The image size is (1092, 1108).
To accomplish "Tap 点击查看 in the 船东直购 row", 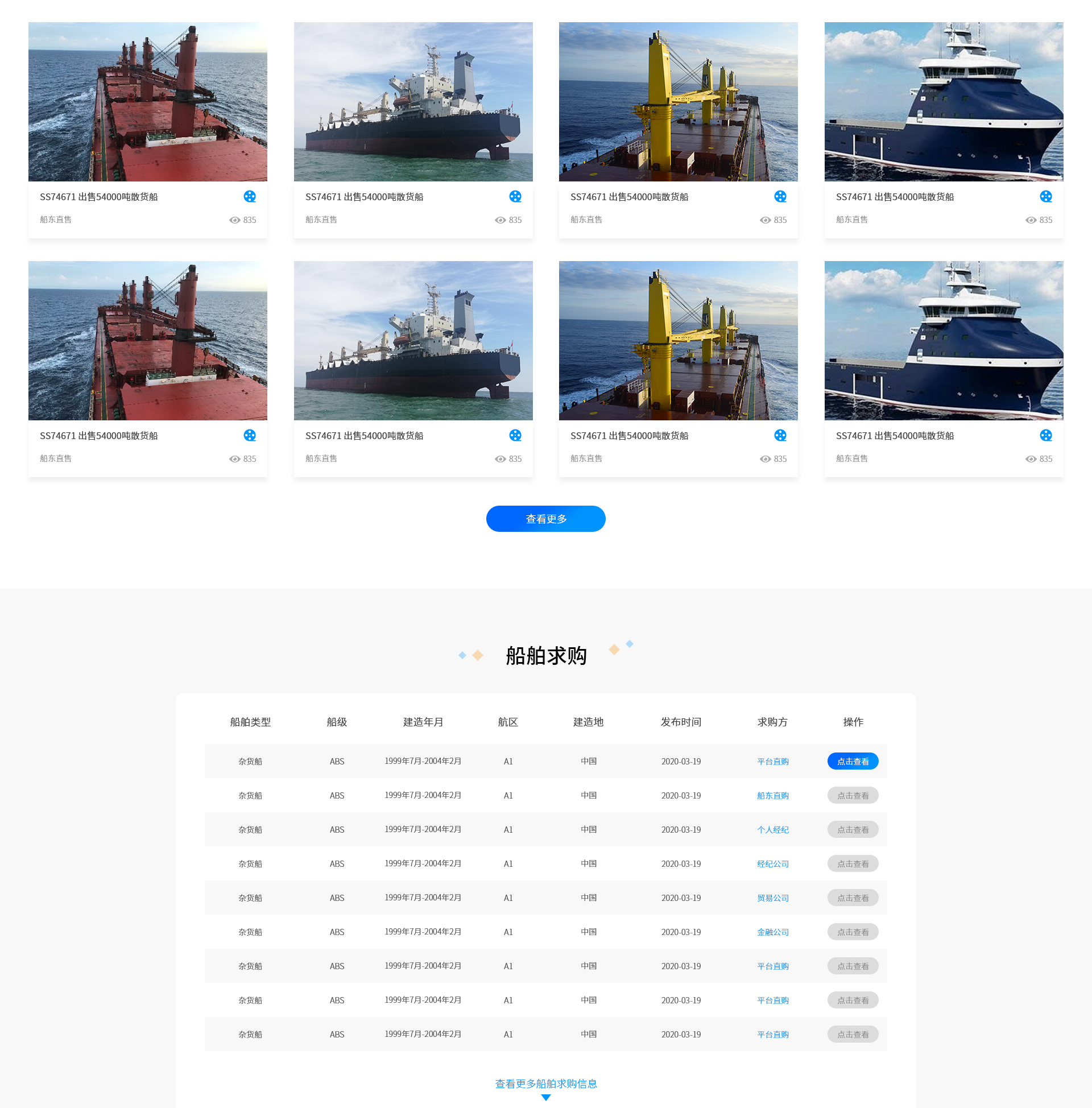I will (x=852, y=795).
